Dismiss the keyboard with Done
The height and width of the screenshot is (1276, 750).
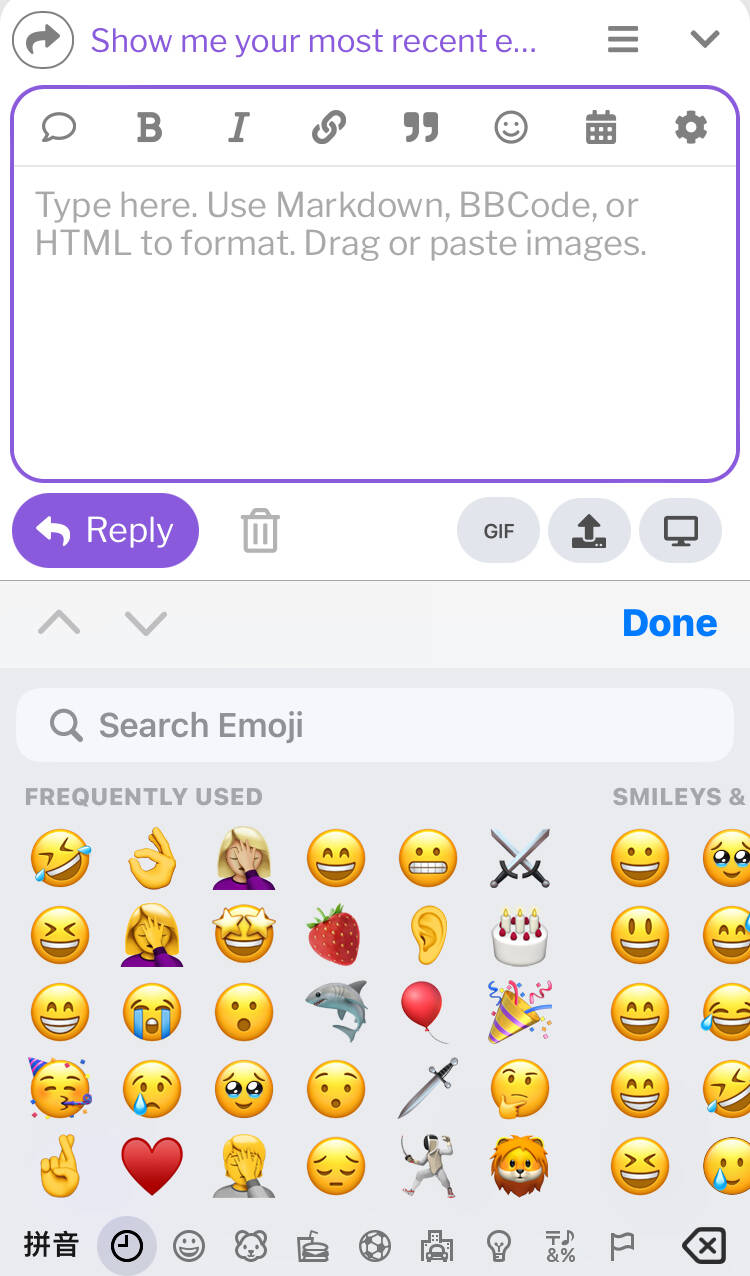click(x=669, y=623)
